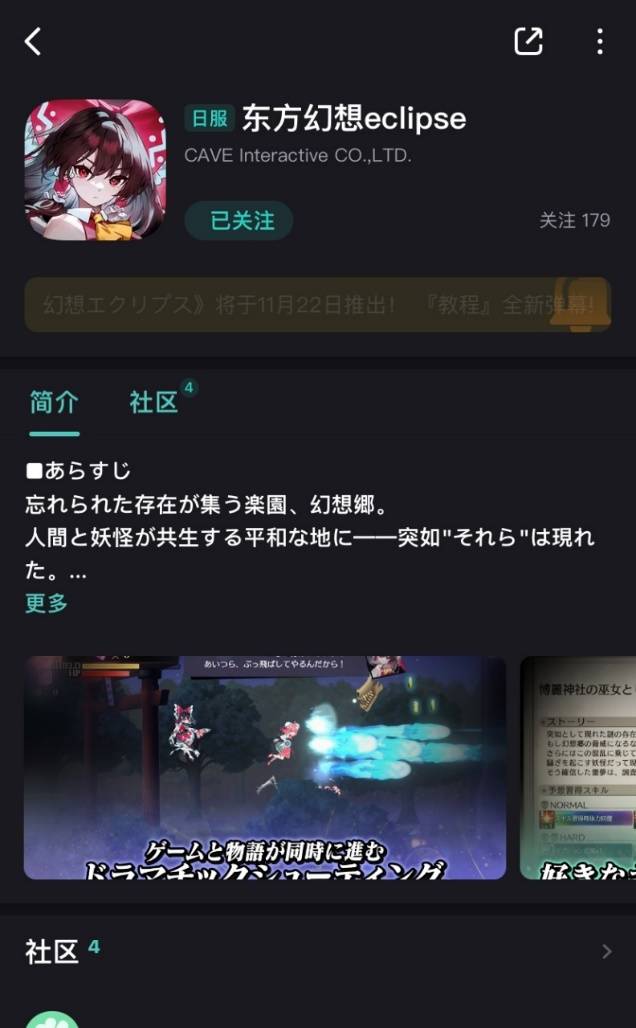Expand the description with 更多
The width and height of the screenshot is (636, 1028).
point(47,603)
